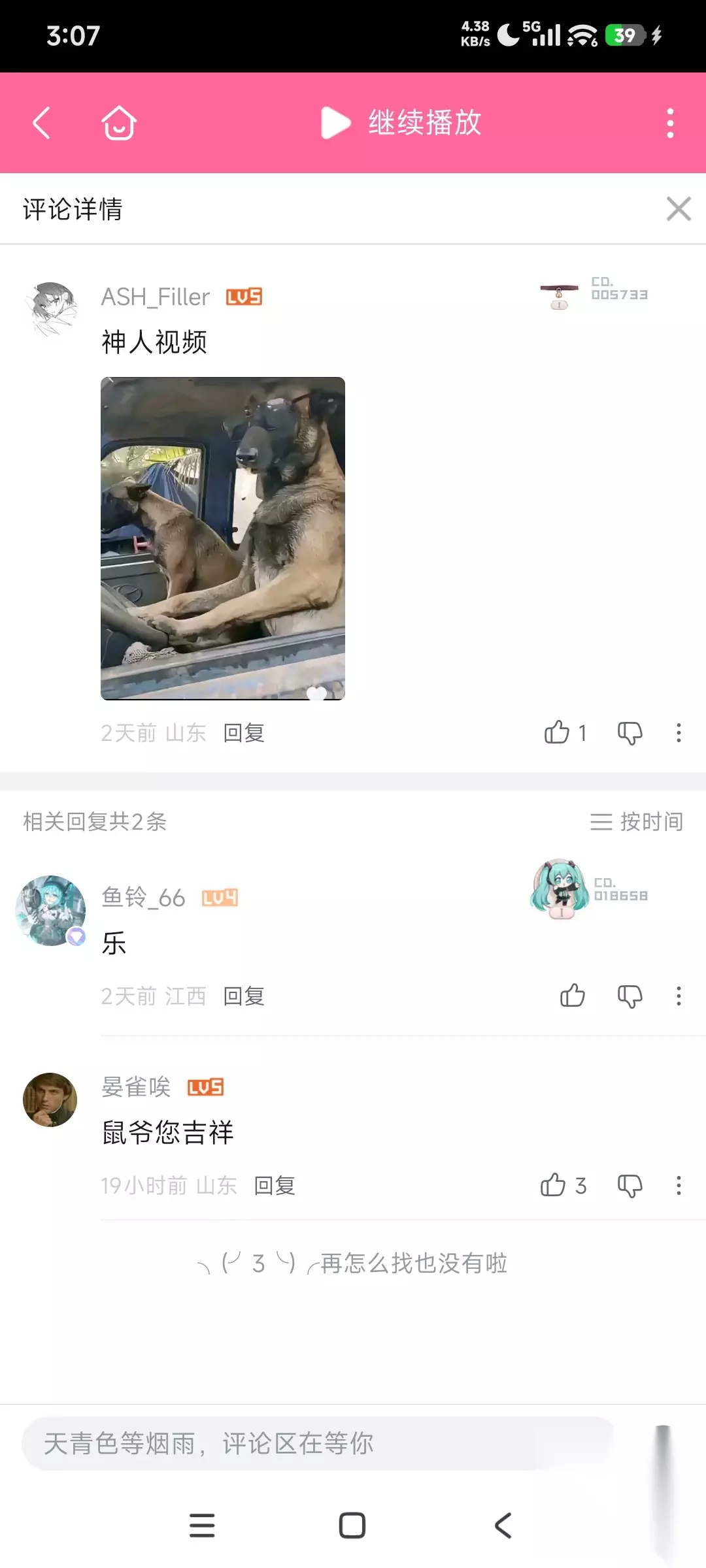Close the 评论详情 panel
706x1568 pixels.
(x=679, y=209)
